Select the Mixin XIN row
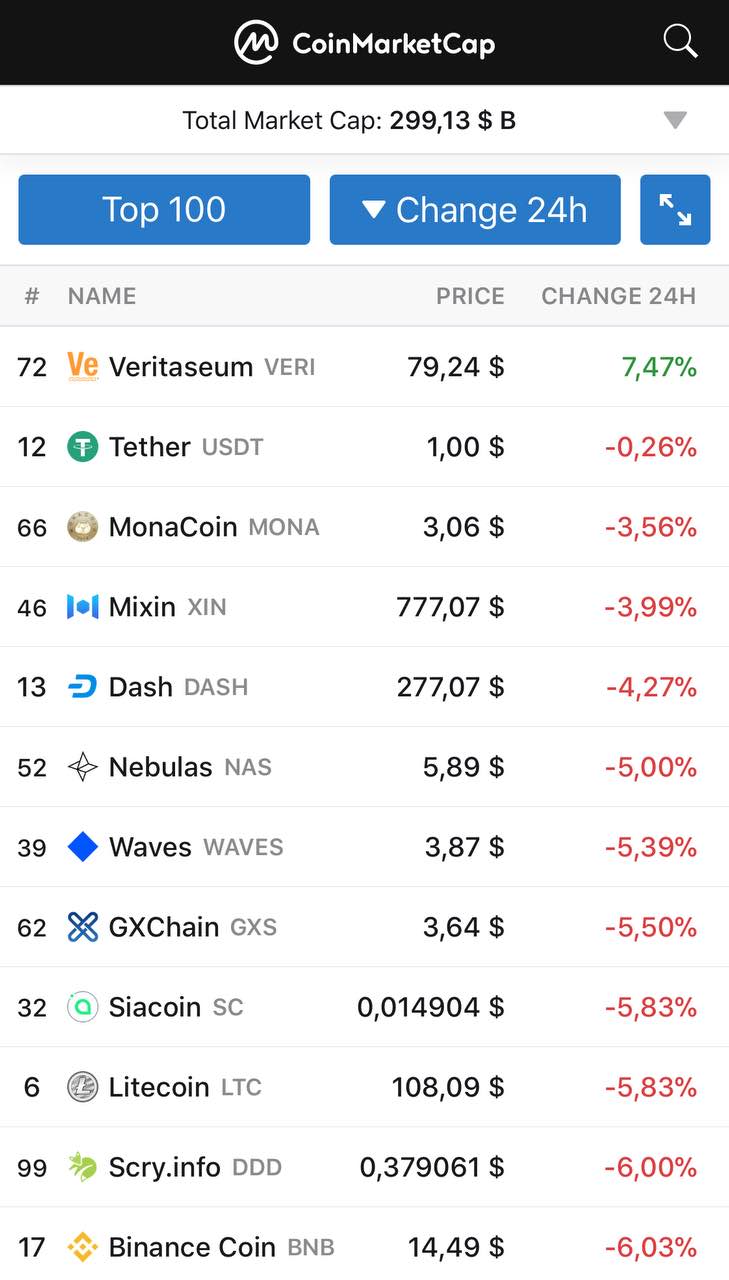The width and height of the screenshot is (729, 1280). [364, 607]
